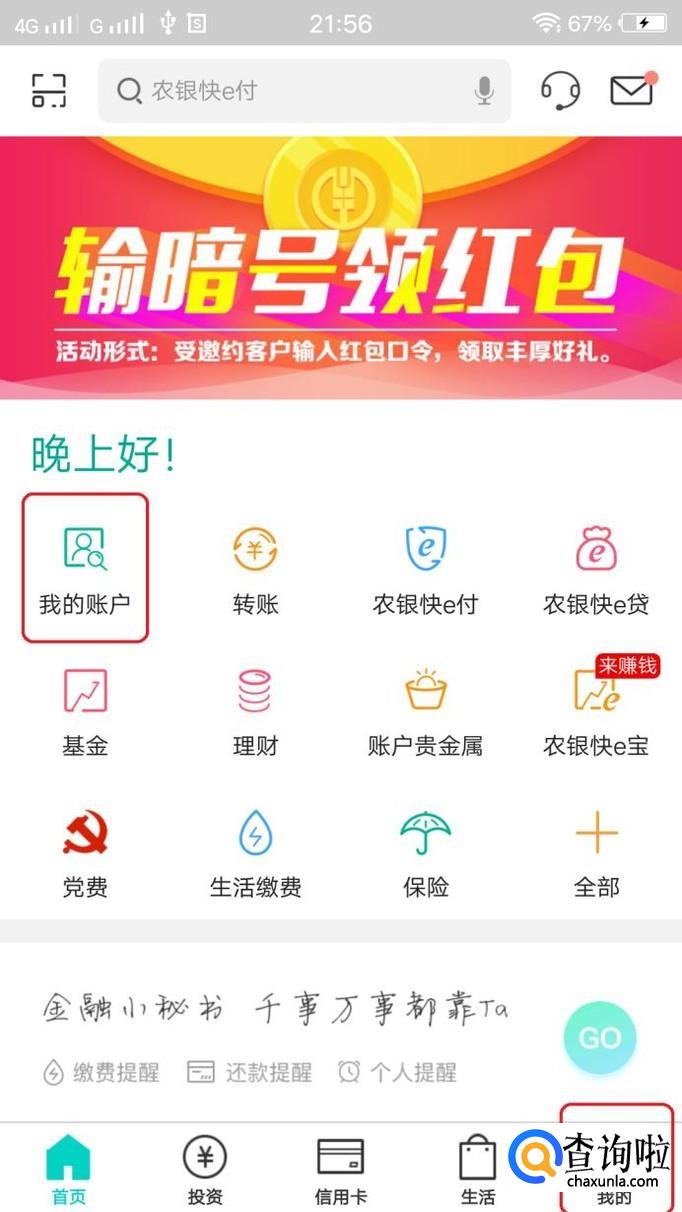Open 保险 insurance
682x1212 pixels.
pos(426,853)
